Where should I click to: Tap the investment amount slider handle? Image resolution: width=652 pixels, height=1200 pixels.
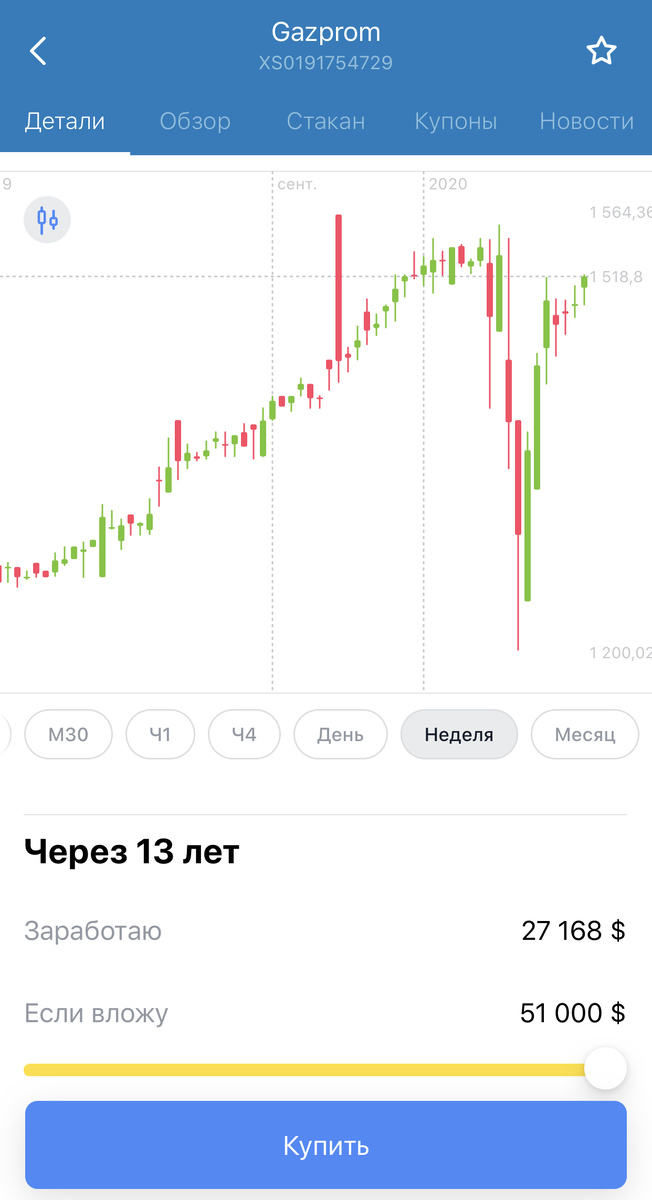point(605,1069)
